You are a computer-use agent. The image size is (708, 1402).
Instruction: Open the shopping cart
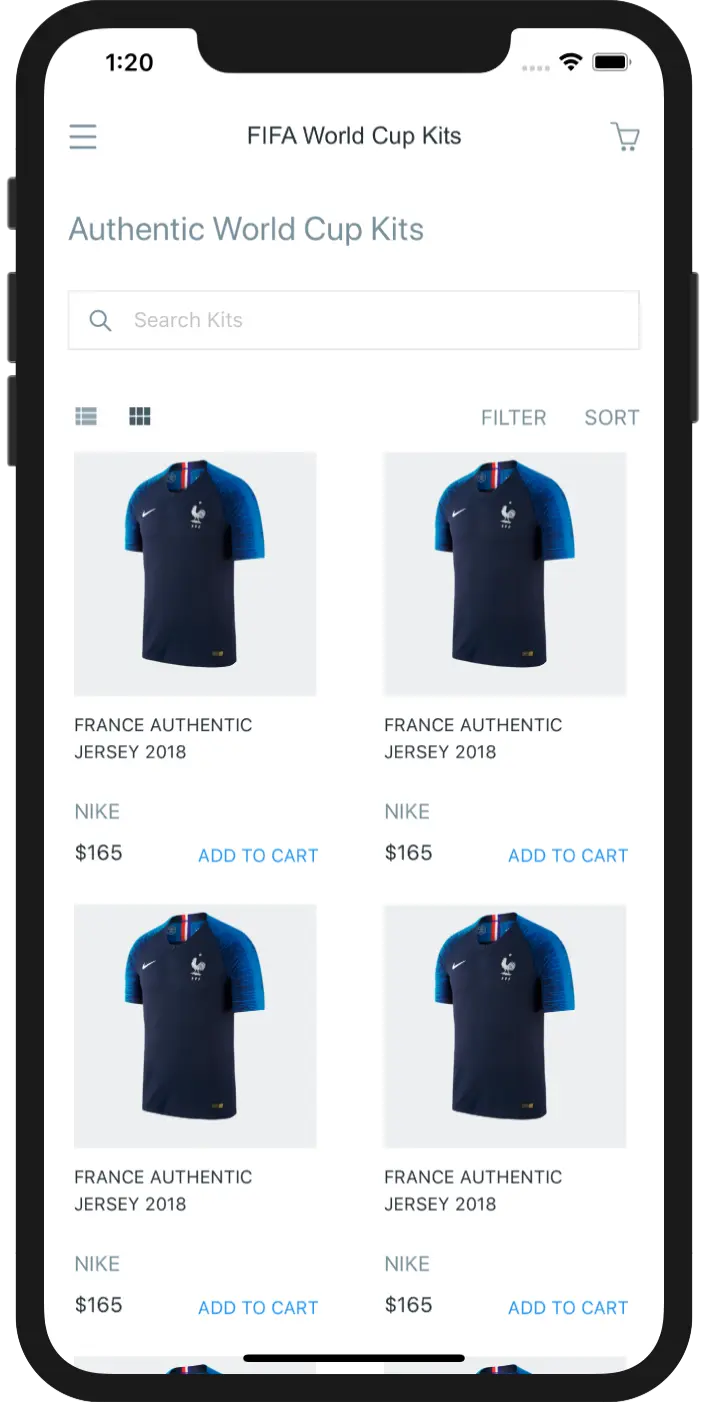coord(625,137)
